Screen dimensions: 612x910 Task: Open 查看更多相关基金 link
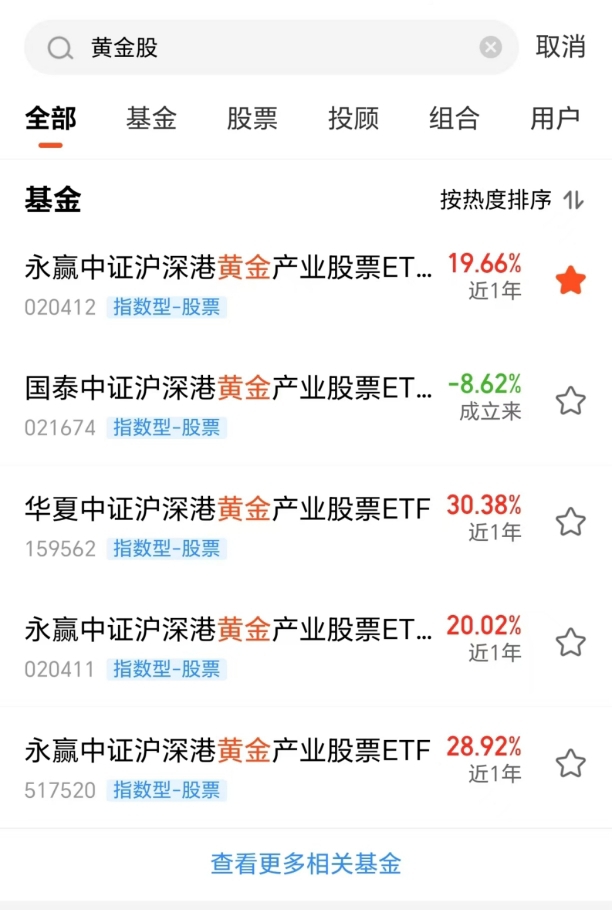[x=306, y=864]
